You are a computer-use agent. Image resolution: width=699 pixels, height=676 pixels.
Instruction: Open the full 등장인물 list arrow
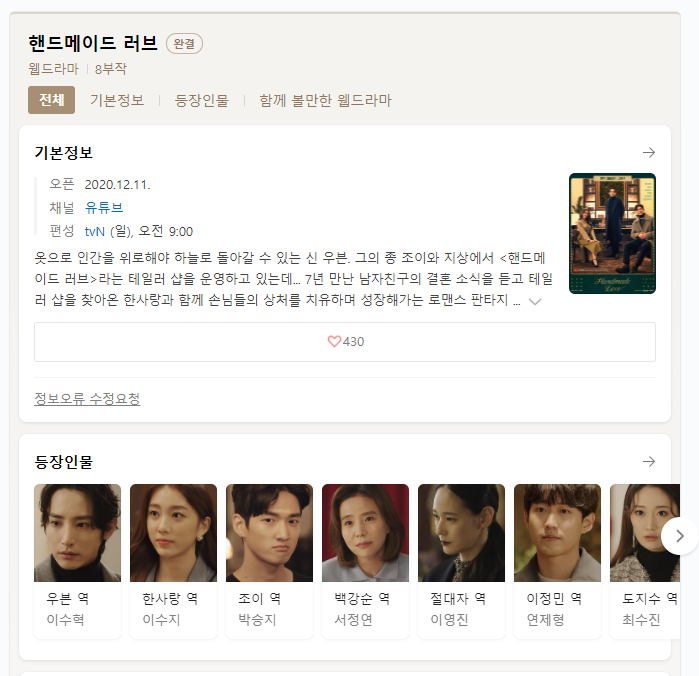pyautogui.click(x=649, y=461)
